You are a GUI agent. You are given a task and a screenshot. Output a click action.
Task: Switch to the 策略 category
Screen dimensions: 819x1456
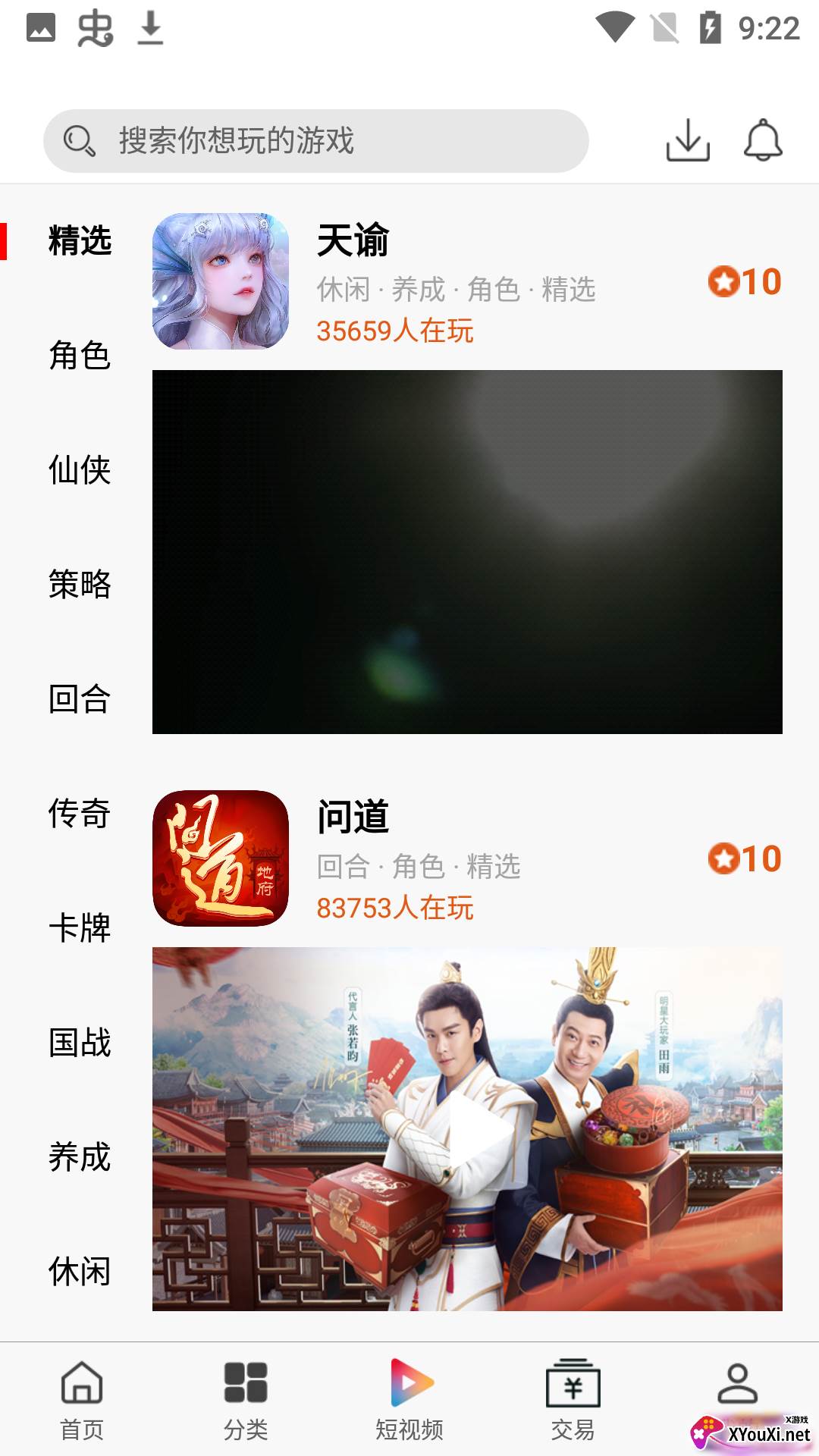(80, 584)
